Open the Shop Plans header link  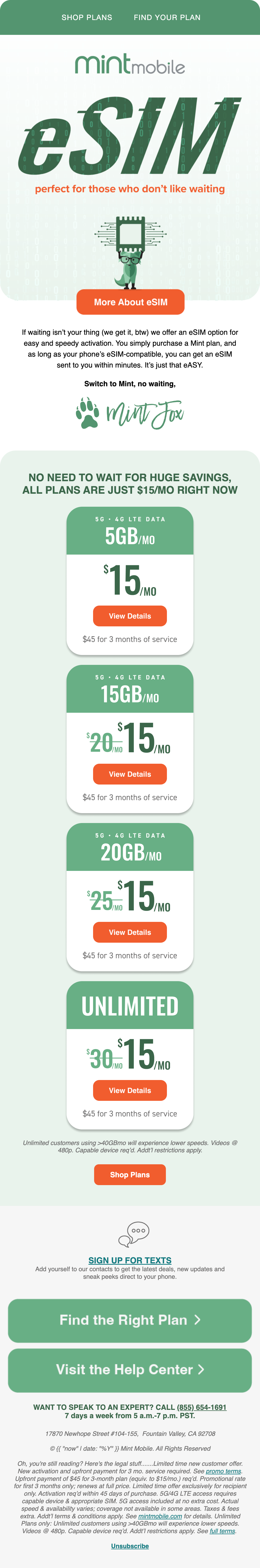tap(87, 17)
